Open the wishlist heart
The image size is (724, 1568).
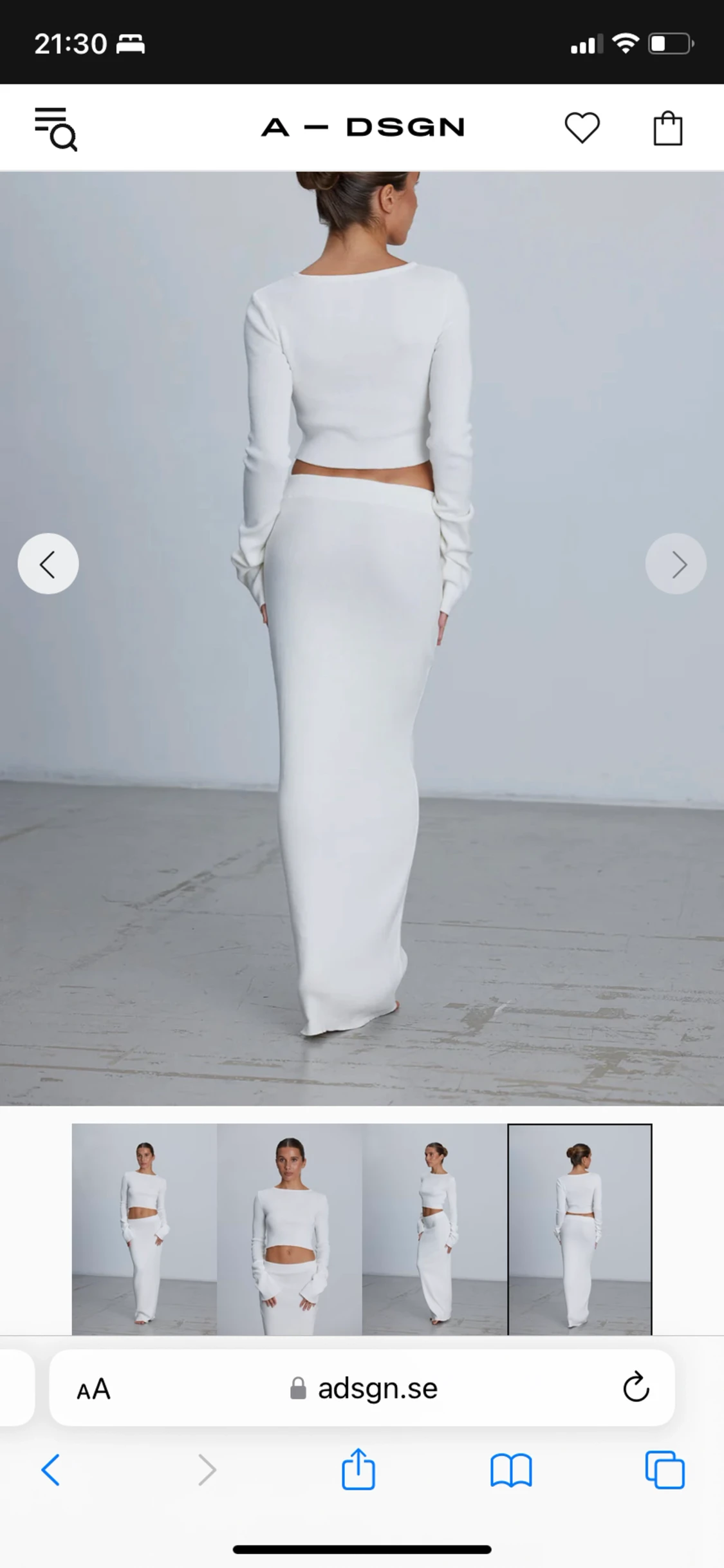pos(582,128)
